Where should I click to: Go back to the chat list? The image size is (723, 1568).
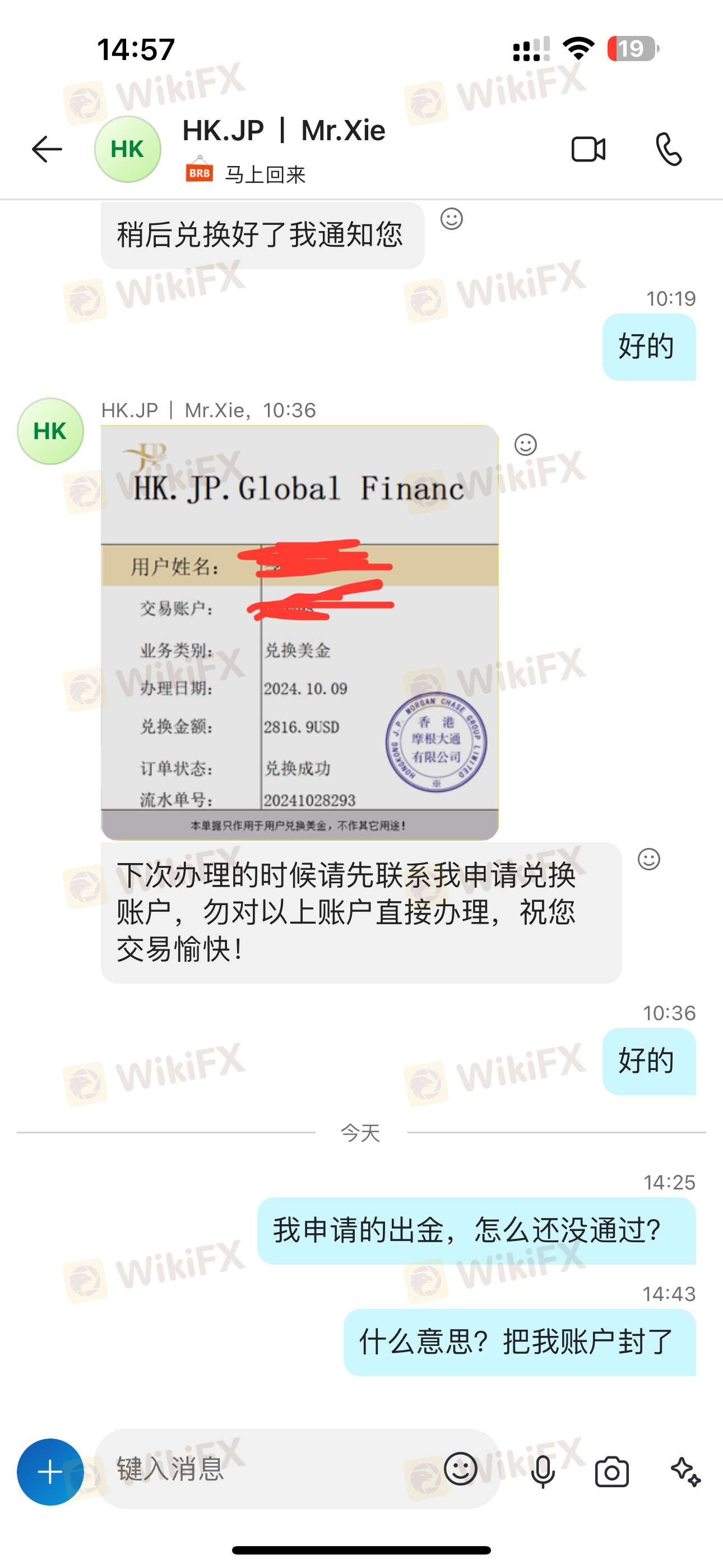click(x=47, y=149)
